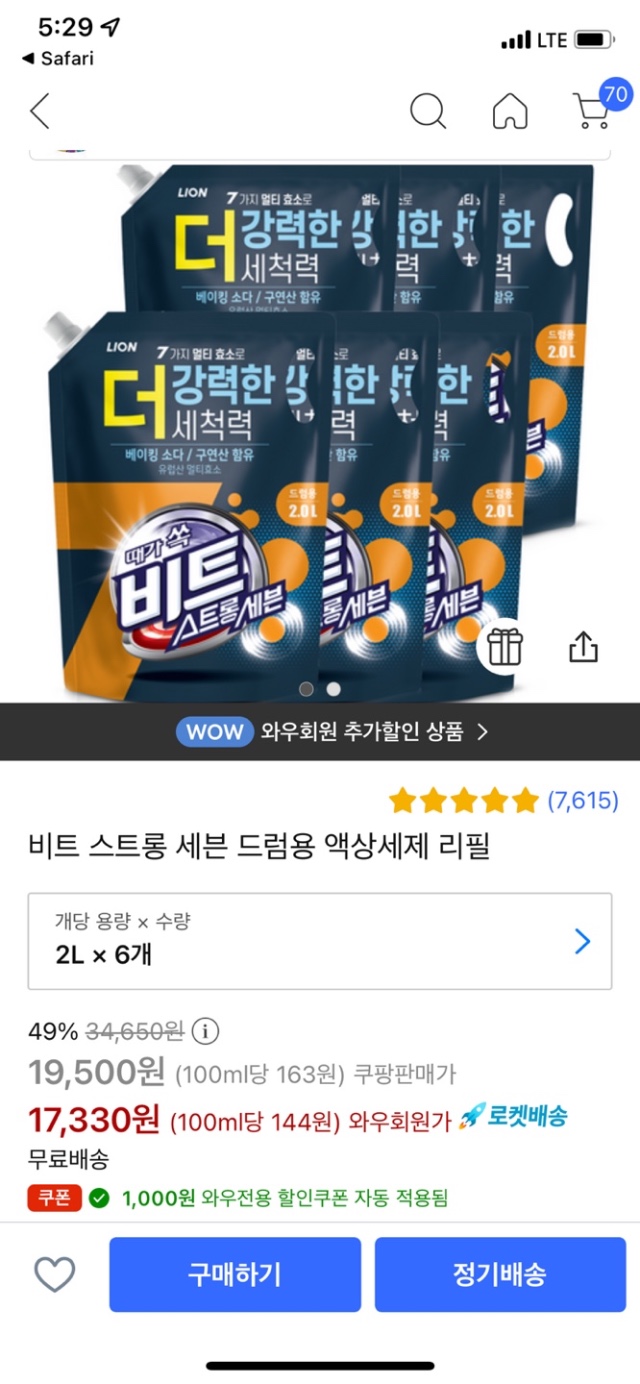Screen dimensions: 640x1384
Task: Add product to wishlist heart
Action: [x=55, y=1274]
